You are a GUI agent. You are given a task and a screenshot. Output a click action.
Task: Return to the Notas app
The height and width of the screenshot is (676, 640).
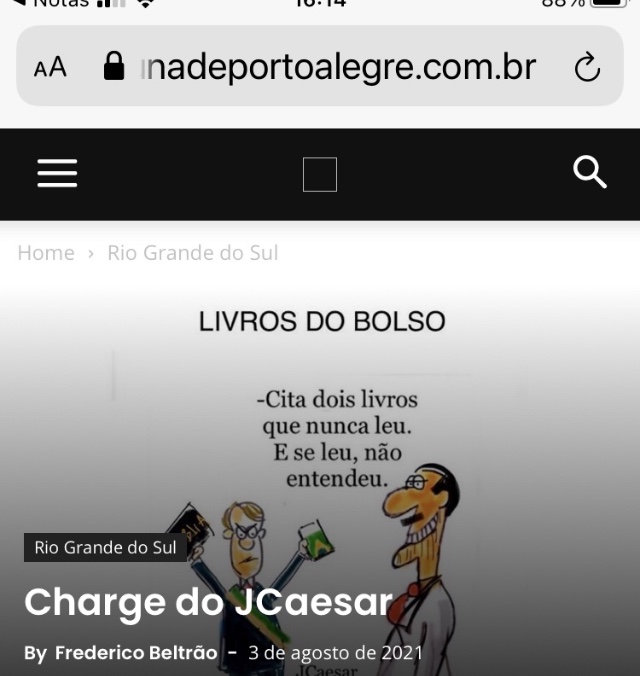coord(50,4)
